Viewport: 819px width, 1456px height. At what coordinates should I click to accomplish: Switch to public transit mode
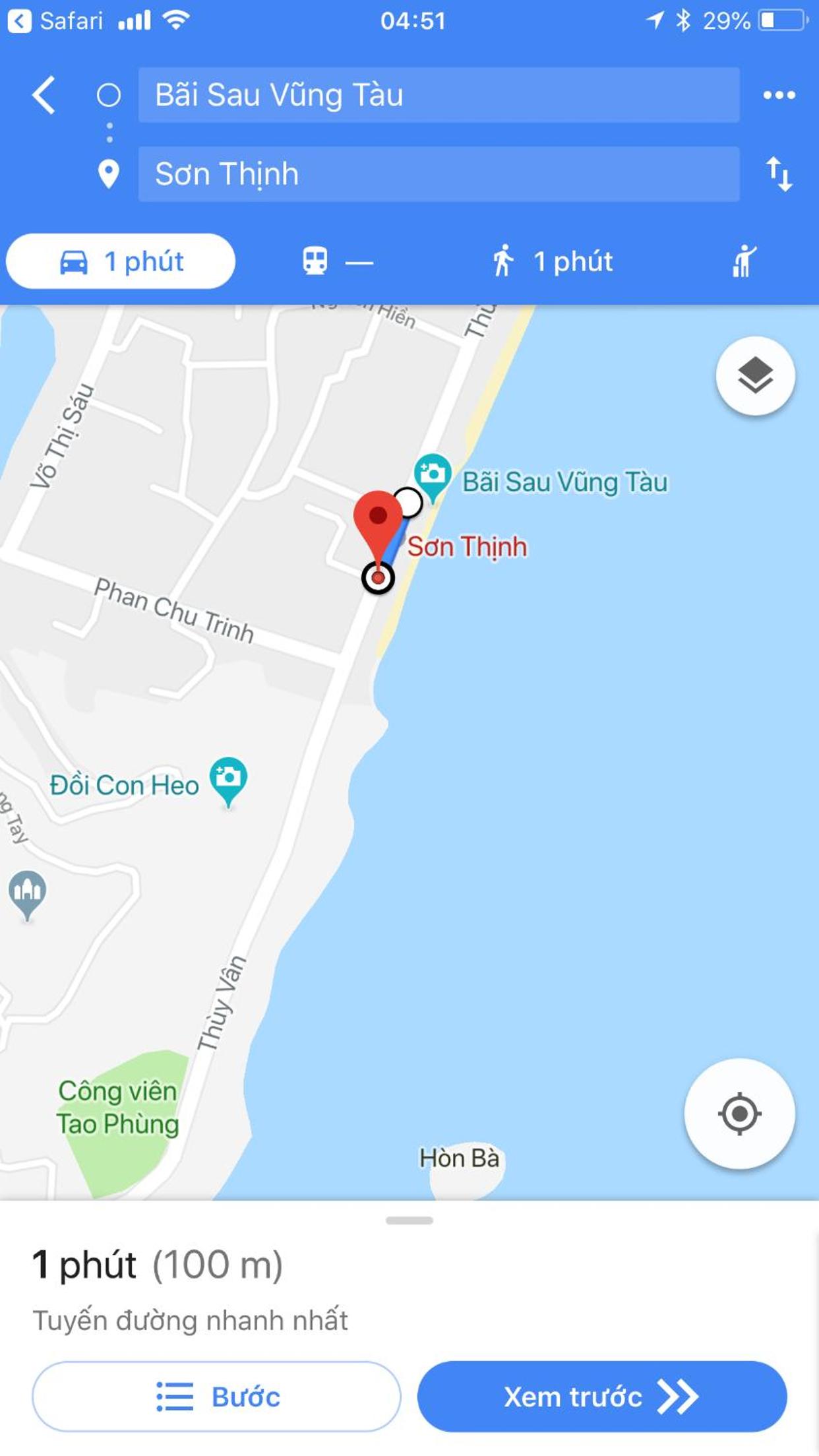tap(337, 261)
